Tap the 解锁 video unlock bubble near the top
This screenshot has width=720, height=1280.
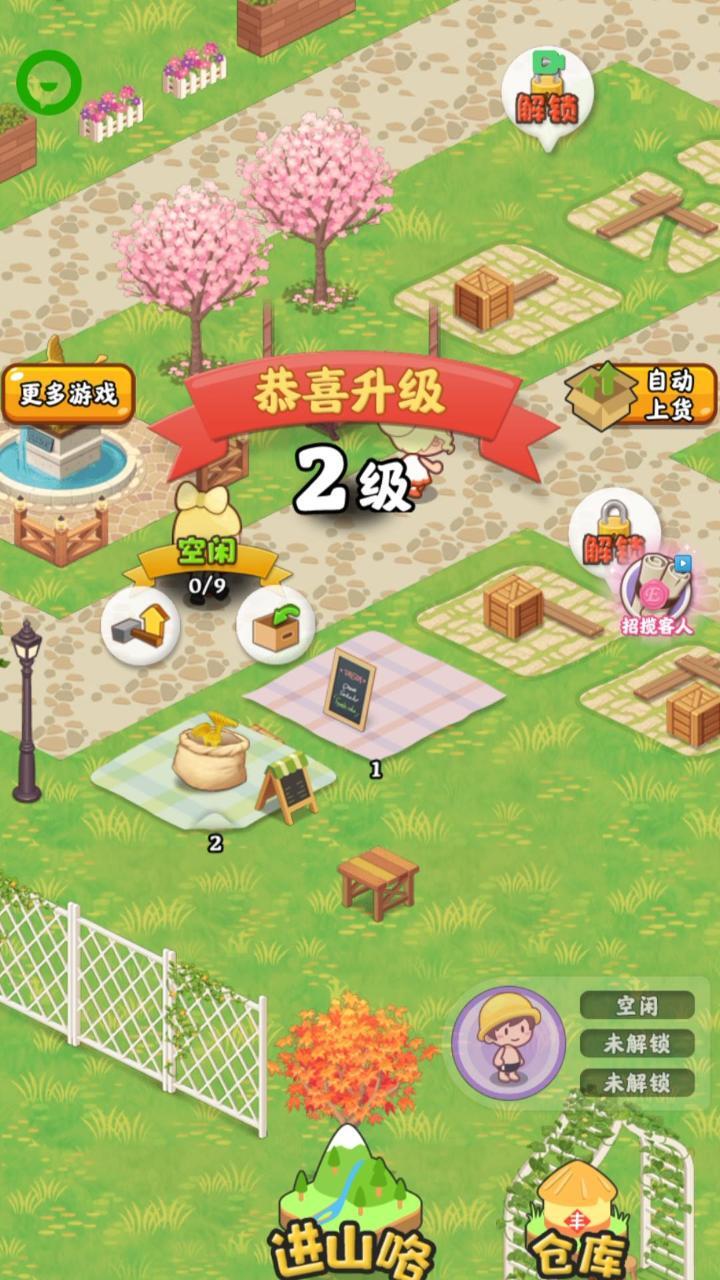pos(547,96)
